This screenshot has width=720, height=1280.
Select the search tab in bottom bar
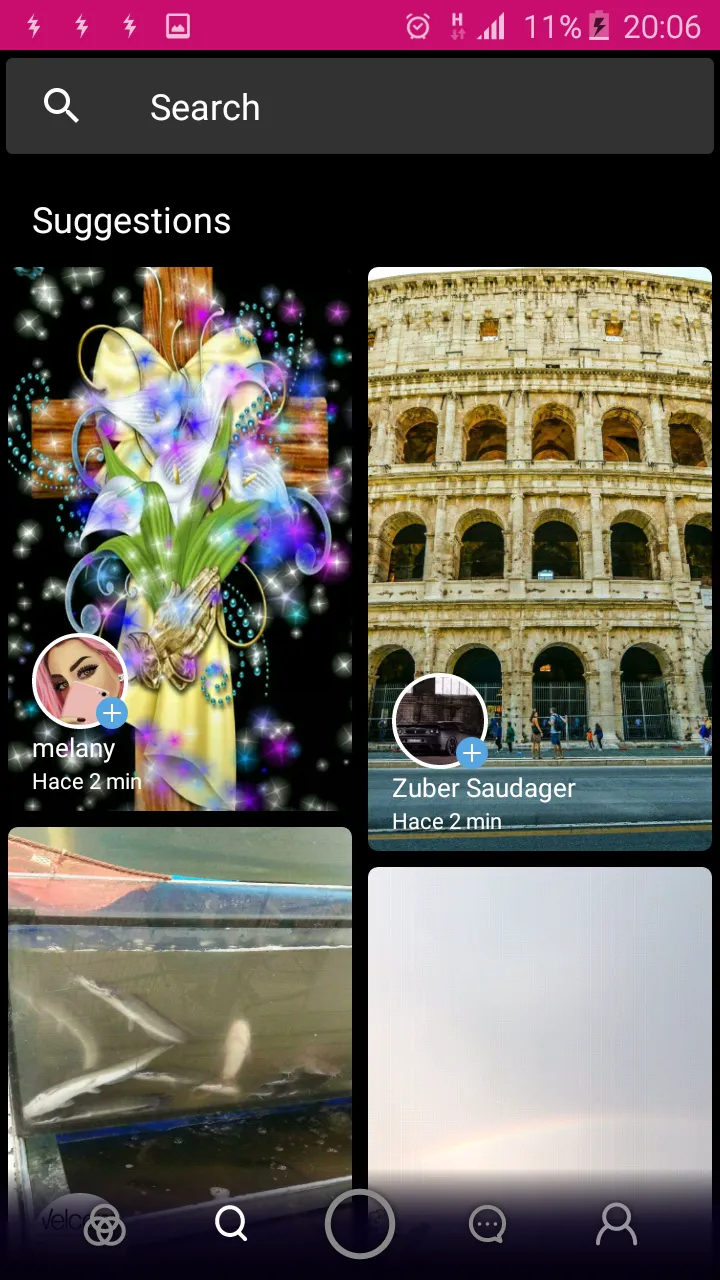[231, 1222]
